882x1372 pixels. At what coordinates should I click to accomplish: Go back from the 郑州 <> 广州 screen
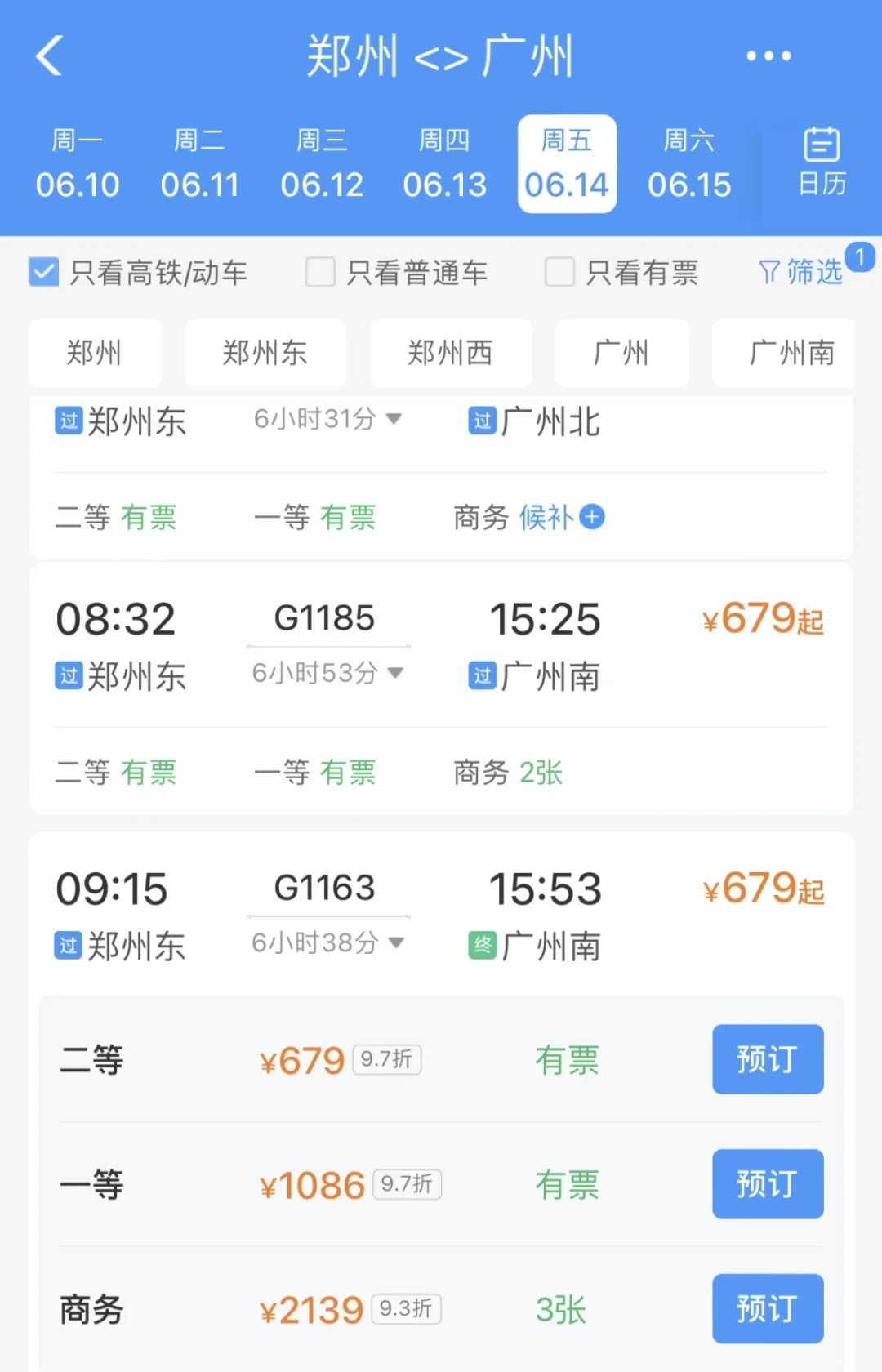pyautogui.click(x=50, y=56)
